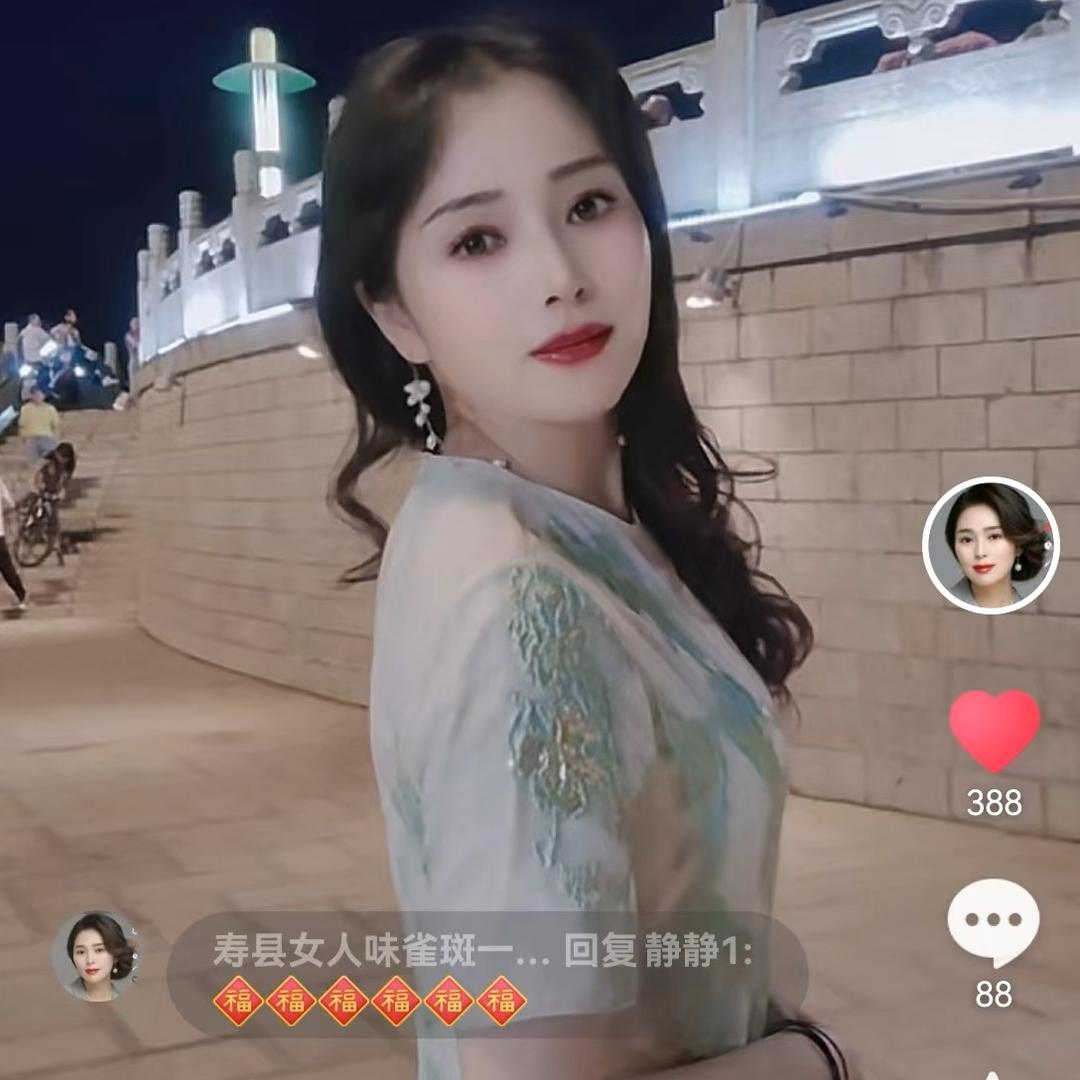Open the creator's profile avatar on the right
The height and width of the screenshot is (1080, 1080).
[x=990, y=545]
